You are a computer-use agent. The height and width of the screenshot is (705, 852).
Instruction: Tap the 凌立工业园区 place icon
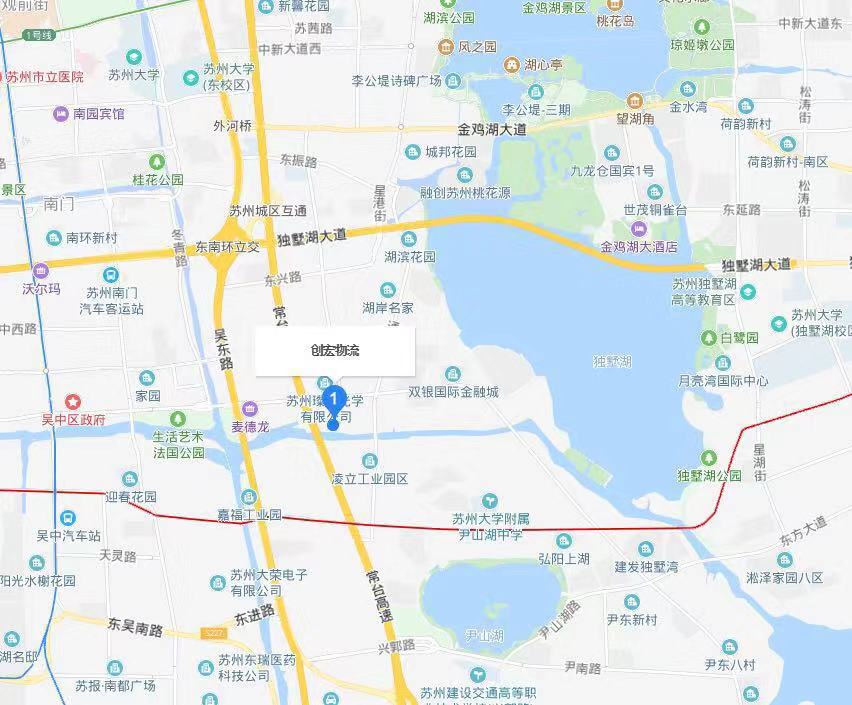click(x=370, y=461)
